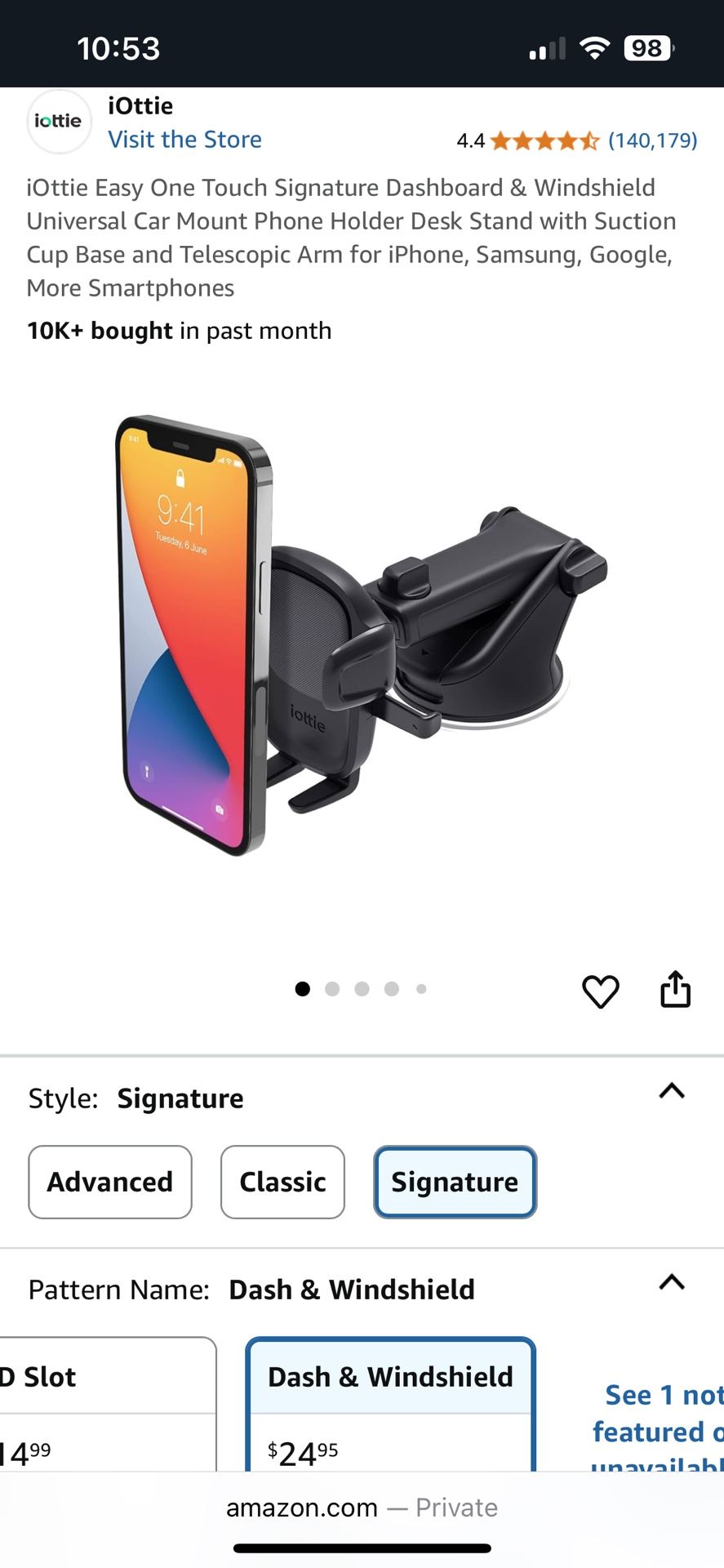The width and height of the screenshot is (724, 1568).
Task: Tap the amazon.com address bar
Action: [x=362, y=1508]
